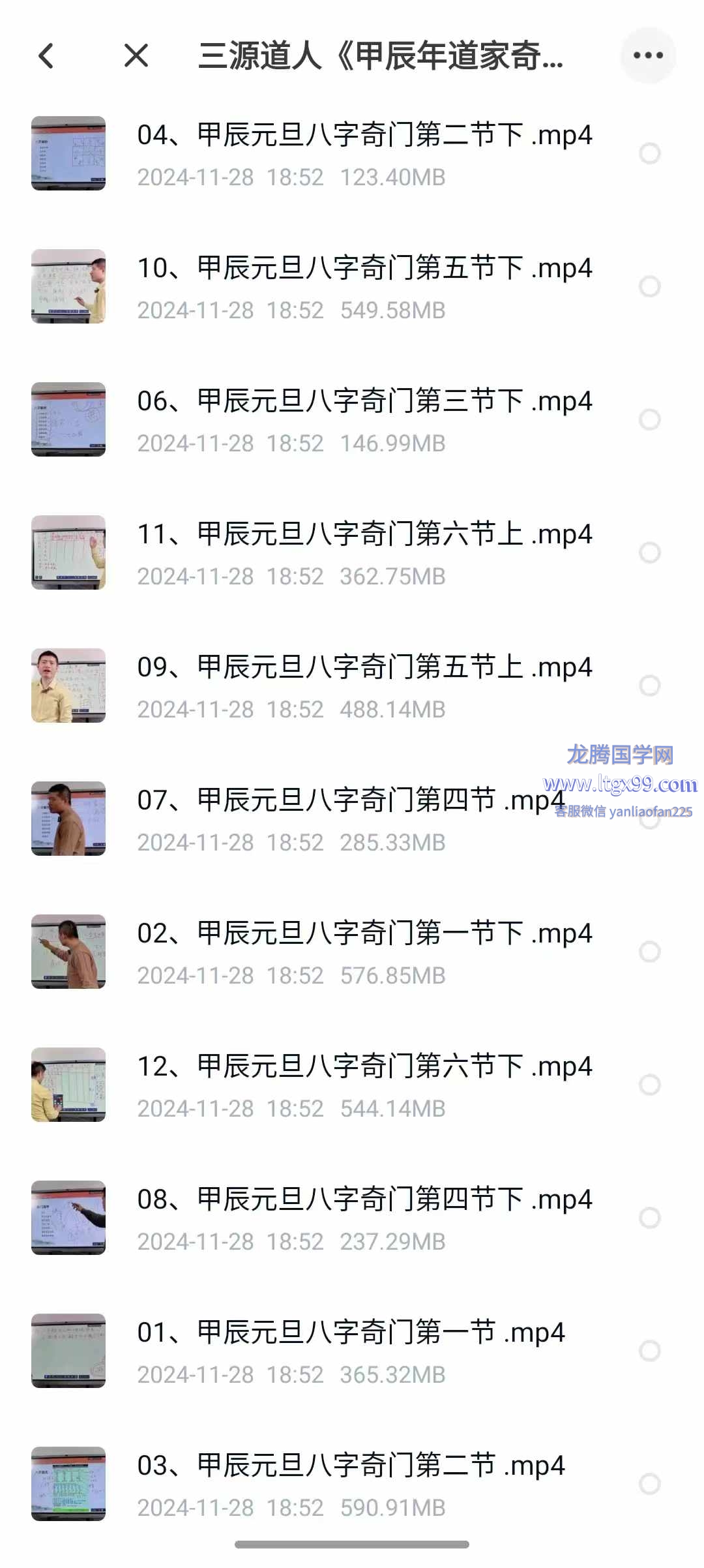Open video 06 第三节下.mp4
The width and height of the screenshot is (704, 1568).
coord(364,402)
